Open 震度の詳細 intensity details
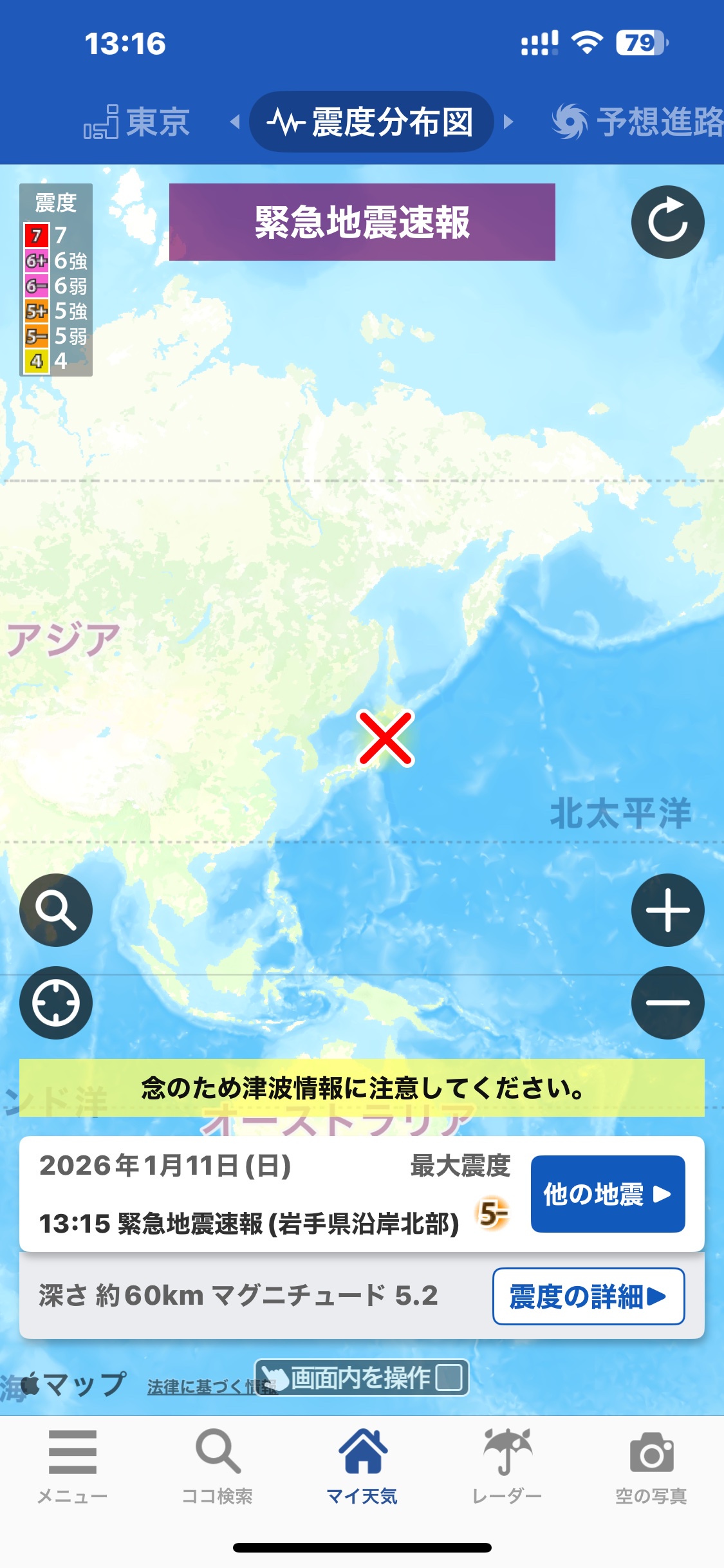 [x=588, y=1296]
